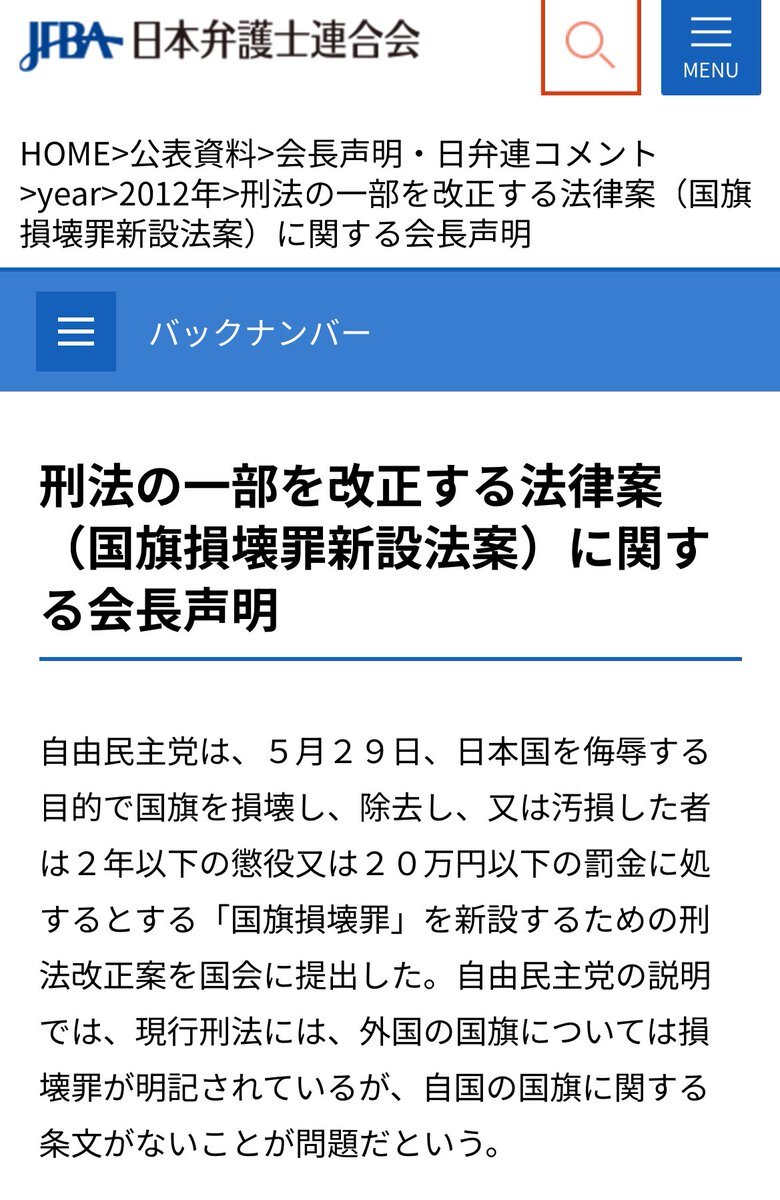
Task: Expand the バックナンバー hamburger menu
Action: point(76,331)
